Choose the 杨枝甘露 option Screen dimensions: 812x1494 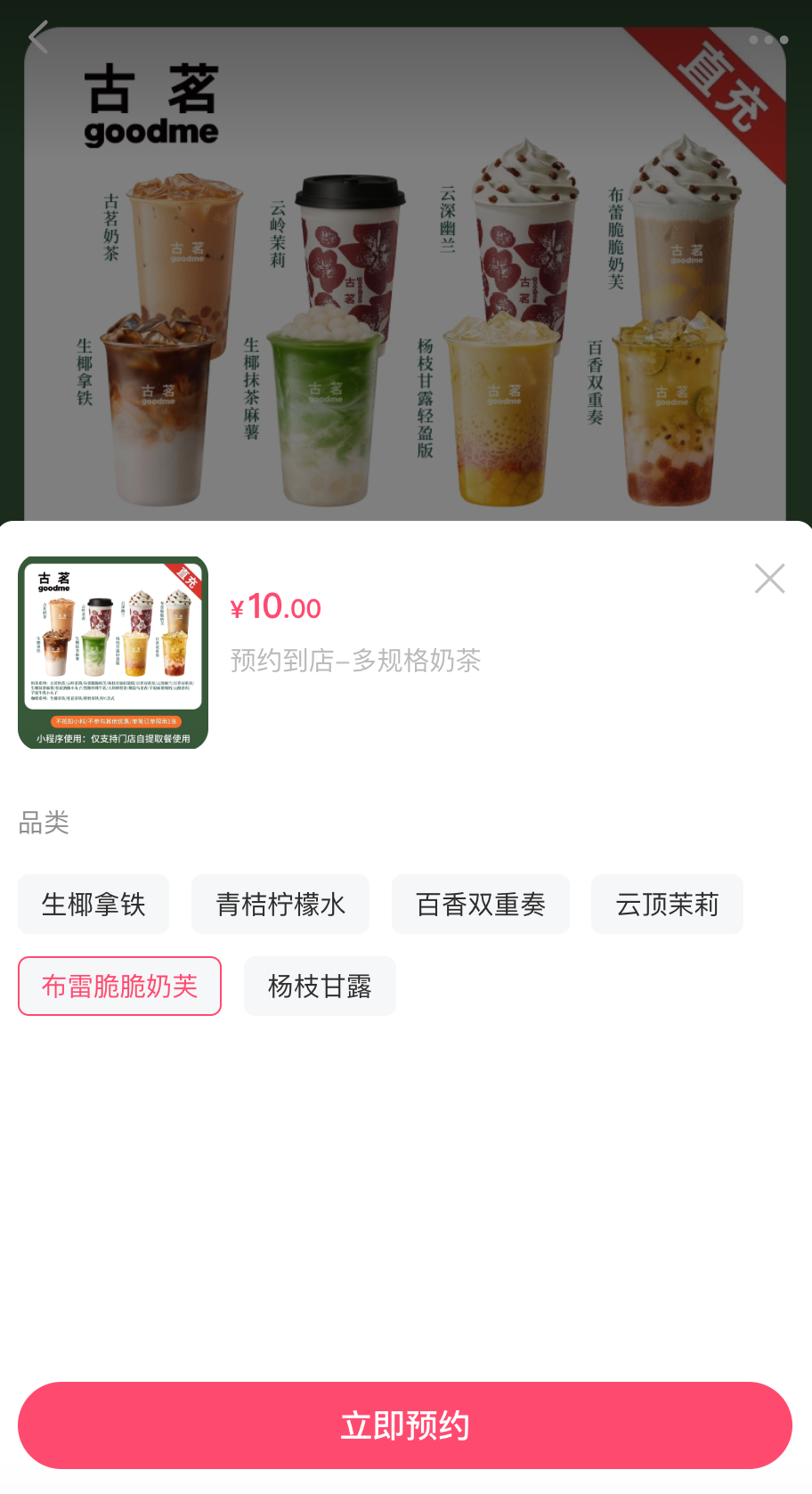pyautogui.click(x=320, y=987)
